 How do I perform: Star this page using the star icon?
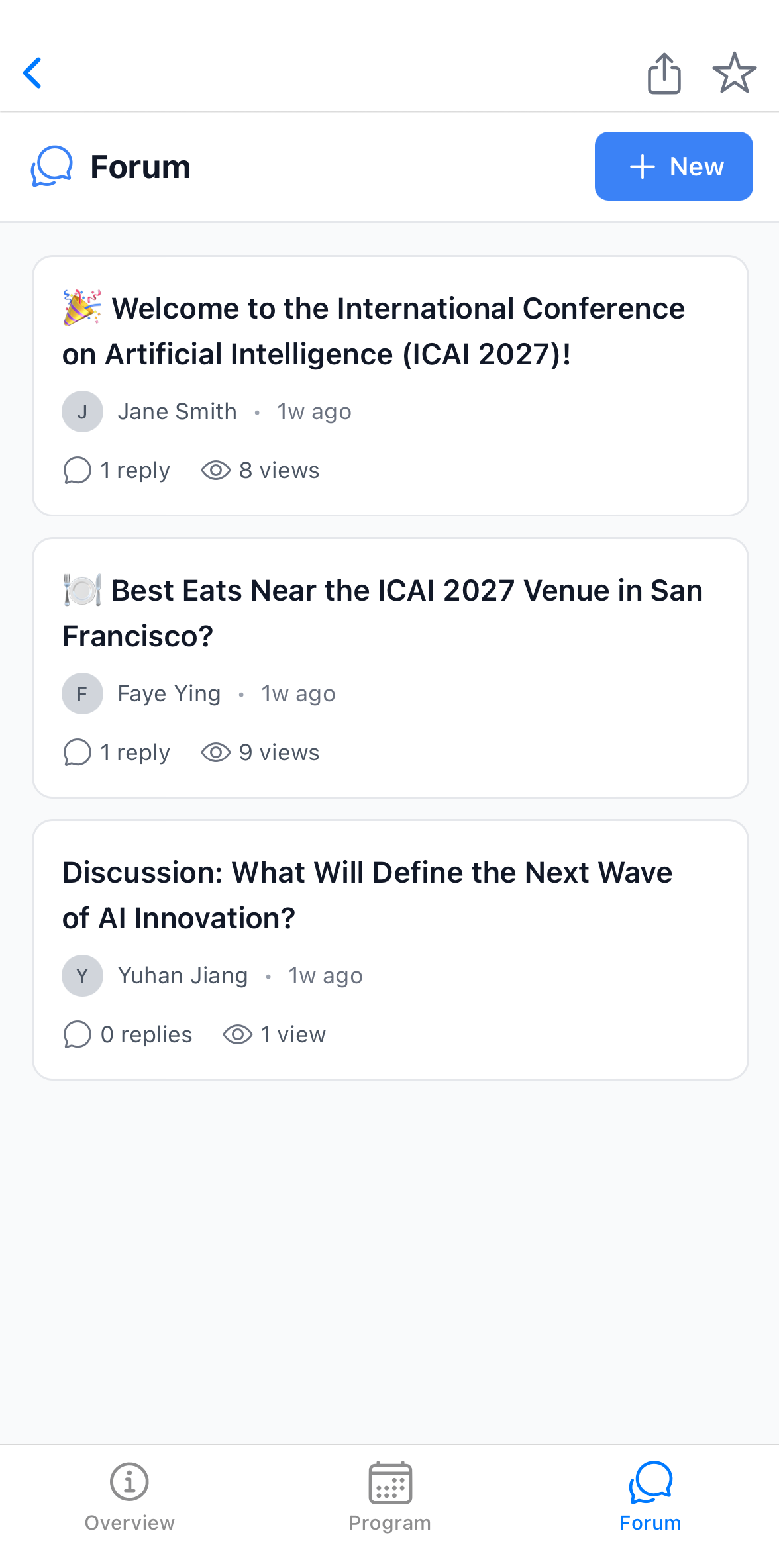(x=735, y=74)
